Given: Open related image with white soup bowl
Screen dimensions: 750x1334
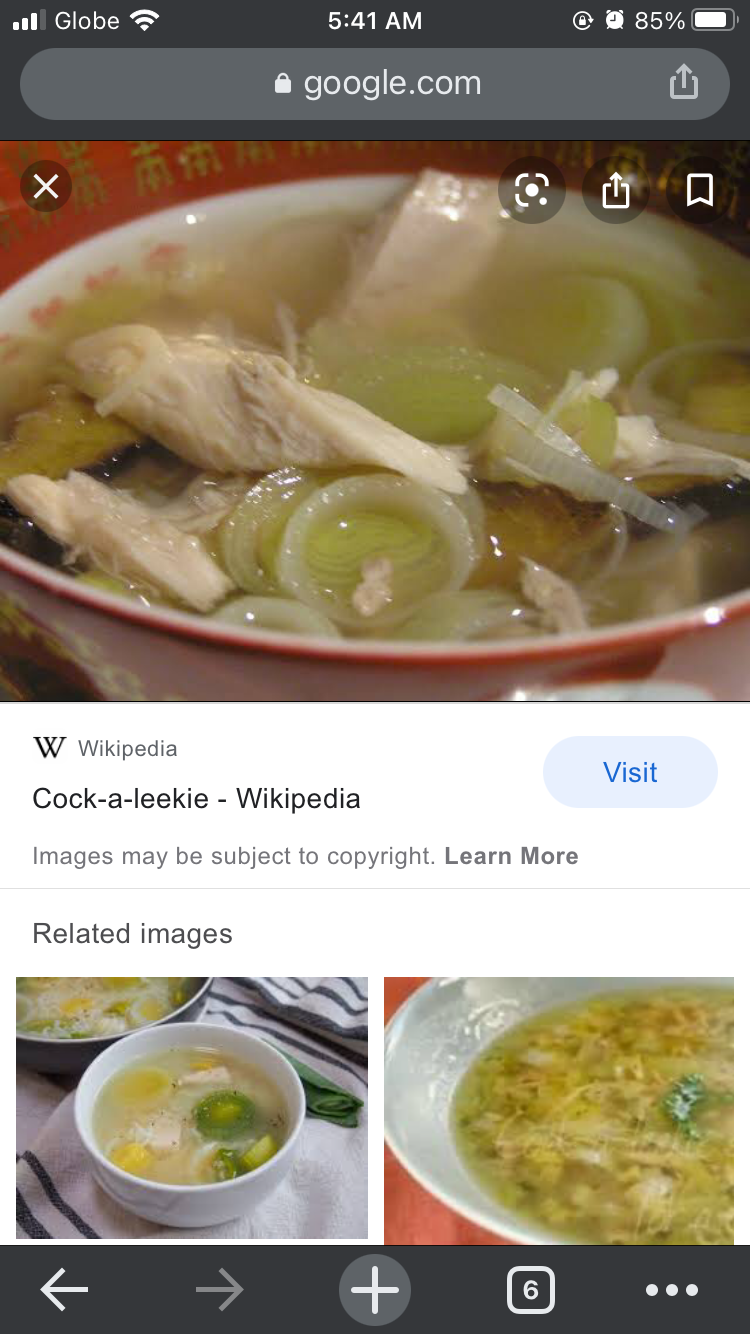Looking at the screenshot, I should 192,1108.
